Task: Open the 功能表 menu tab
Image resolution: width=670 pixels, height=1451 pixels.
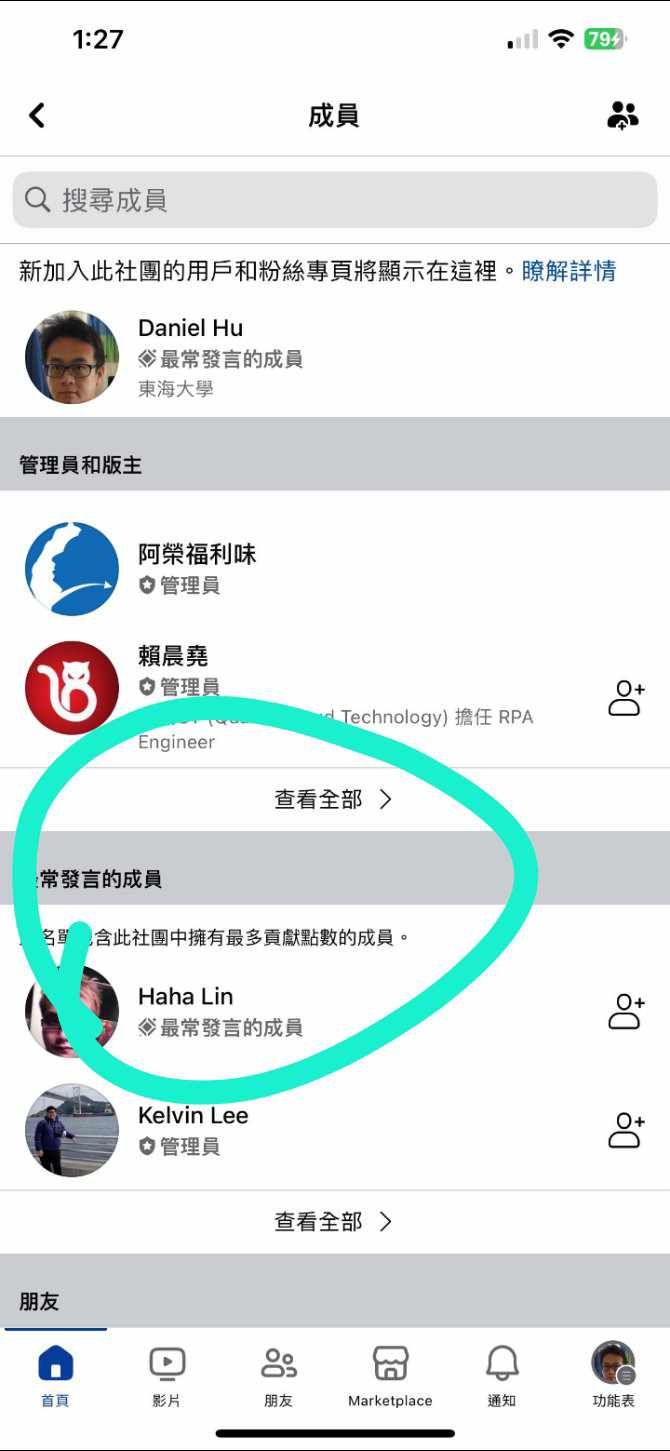Action: 613,1375
